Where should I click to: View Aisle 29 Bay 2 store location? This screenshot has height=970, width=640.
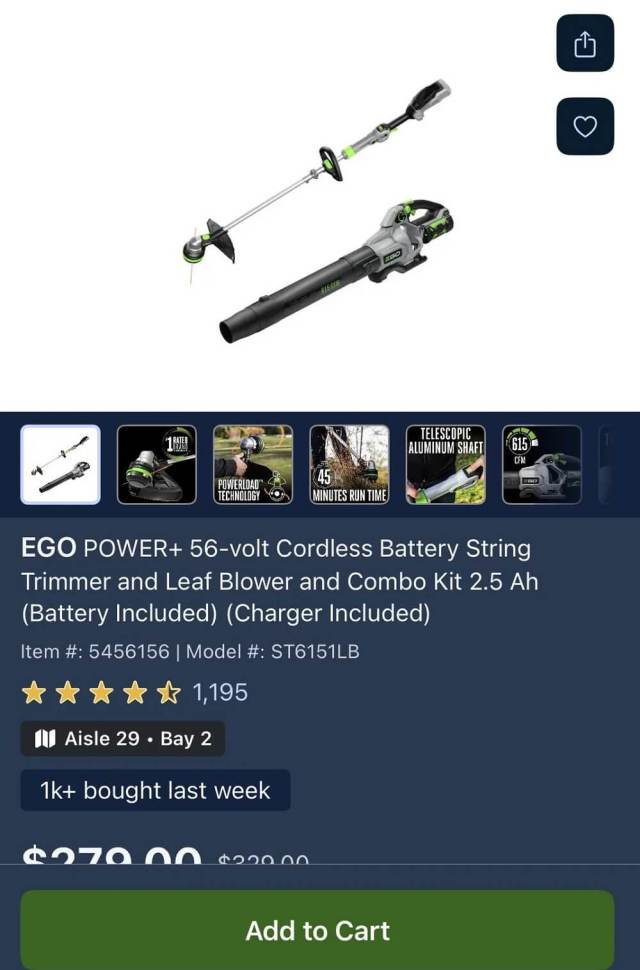[123, 739]
